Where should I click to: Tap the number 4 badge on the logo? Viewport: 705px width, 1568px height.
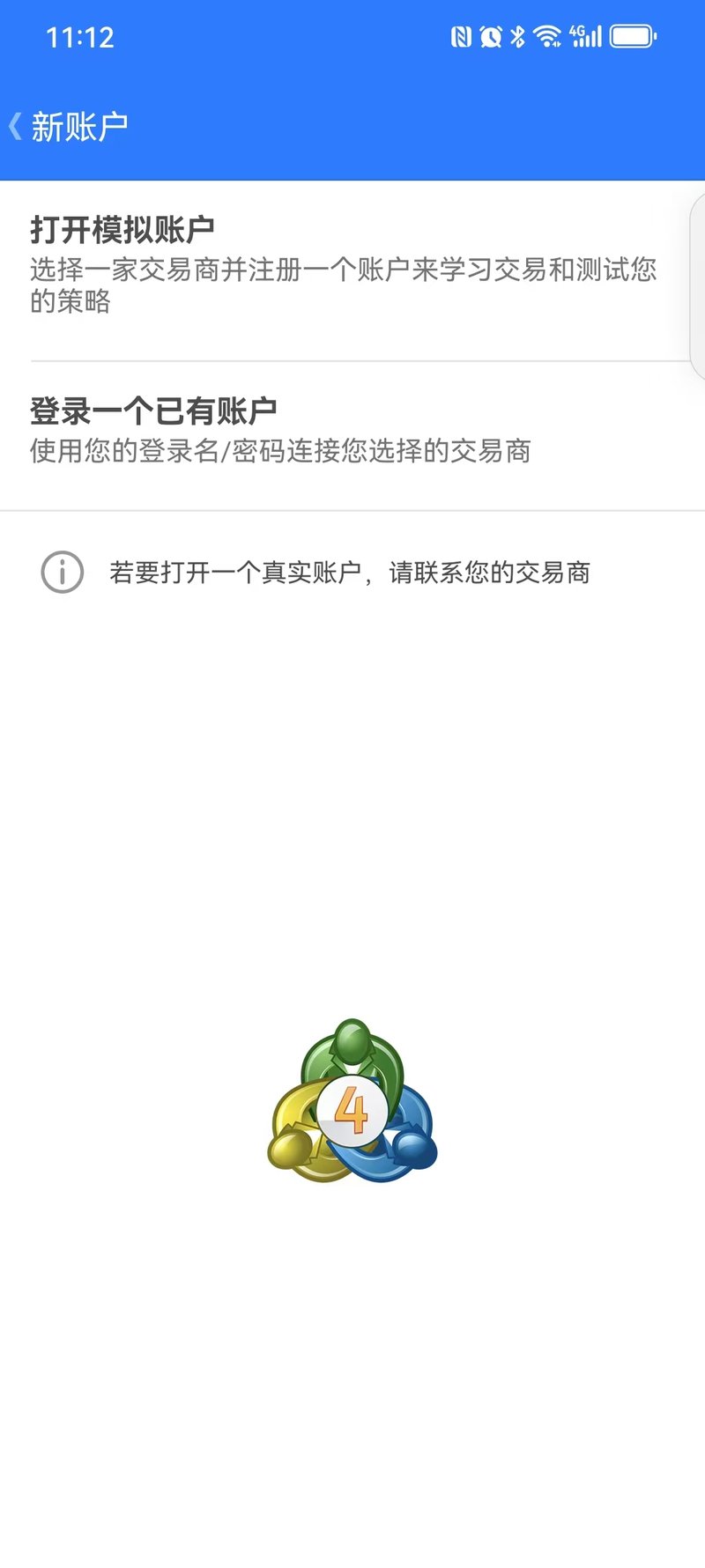pyautogui.click(x=352, y=1108)
